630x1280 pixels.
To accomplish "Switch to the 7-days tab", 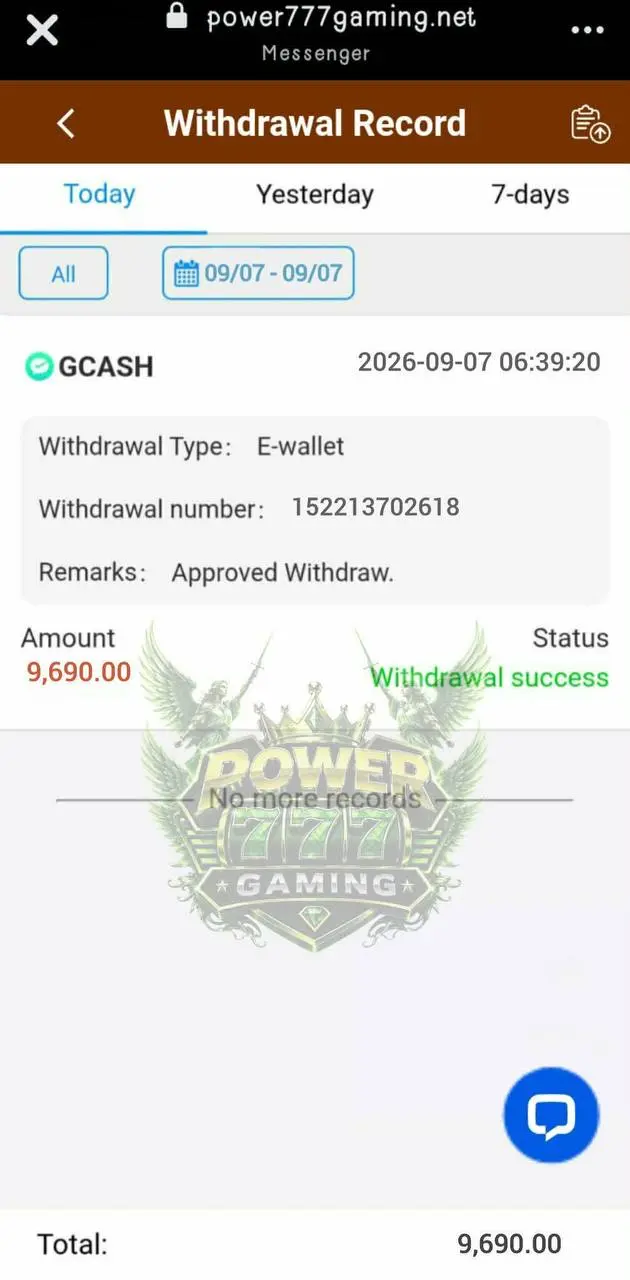I will [530, 194].
